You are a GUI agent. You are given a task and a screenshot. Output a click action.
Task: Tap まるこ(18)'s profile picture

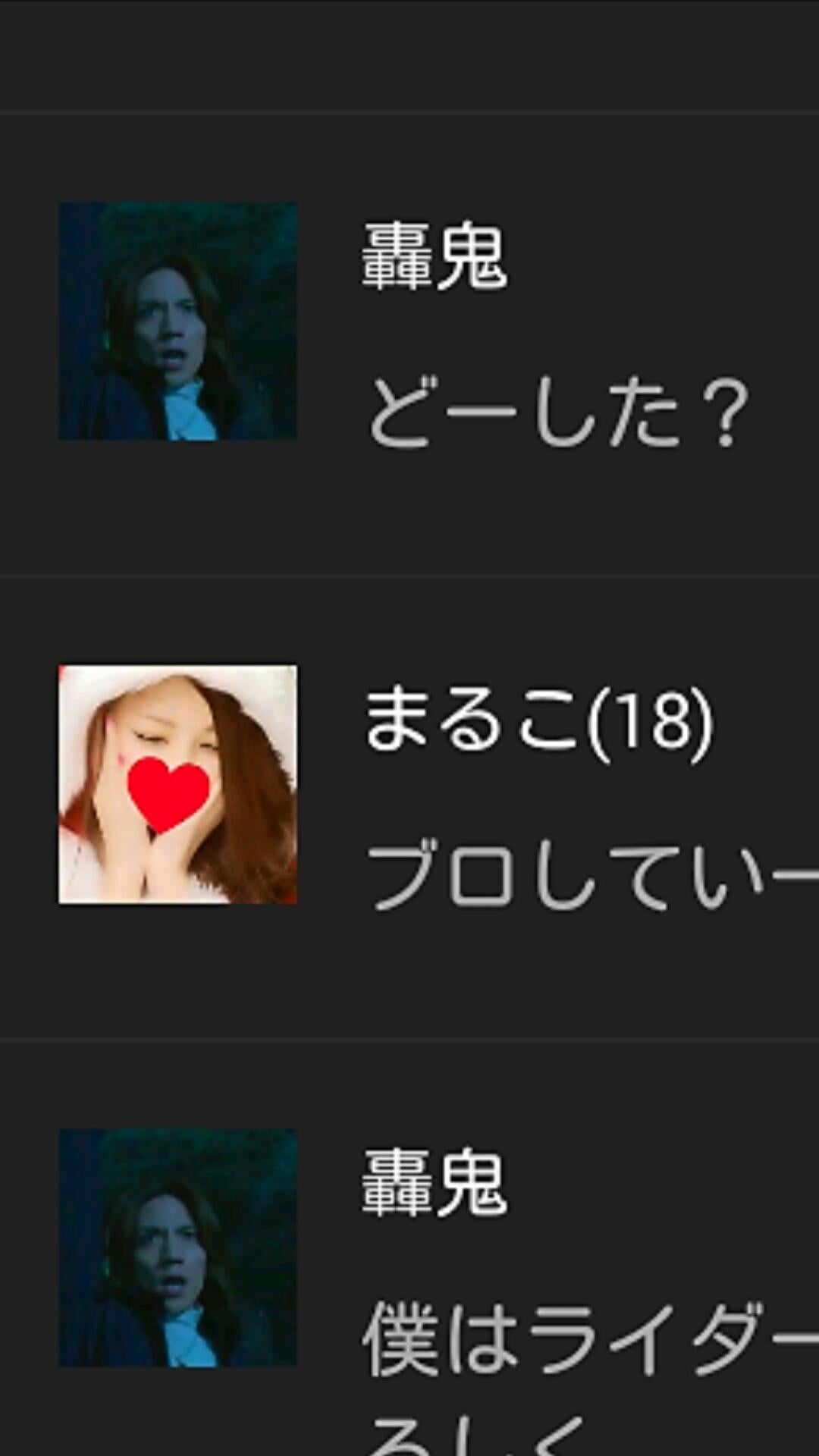pos(177,784)
